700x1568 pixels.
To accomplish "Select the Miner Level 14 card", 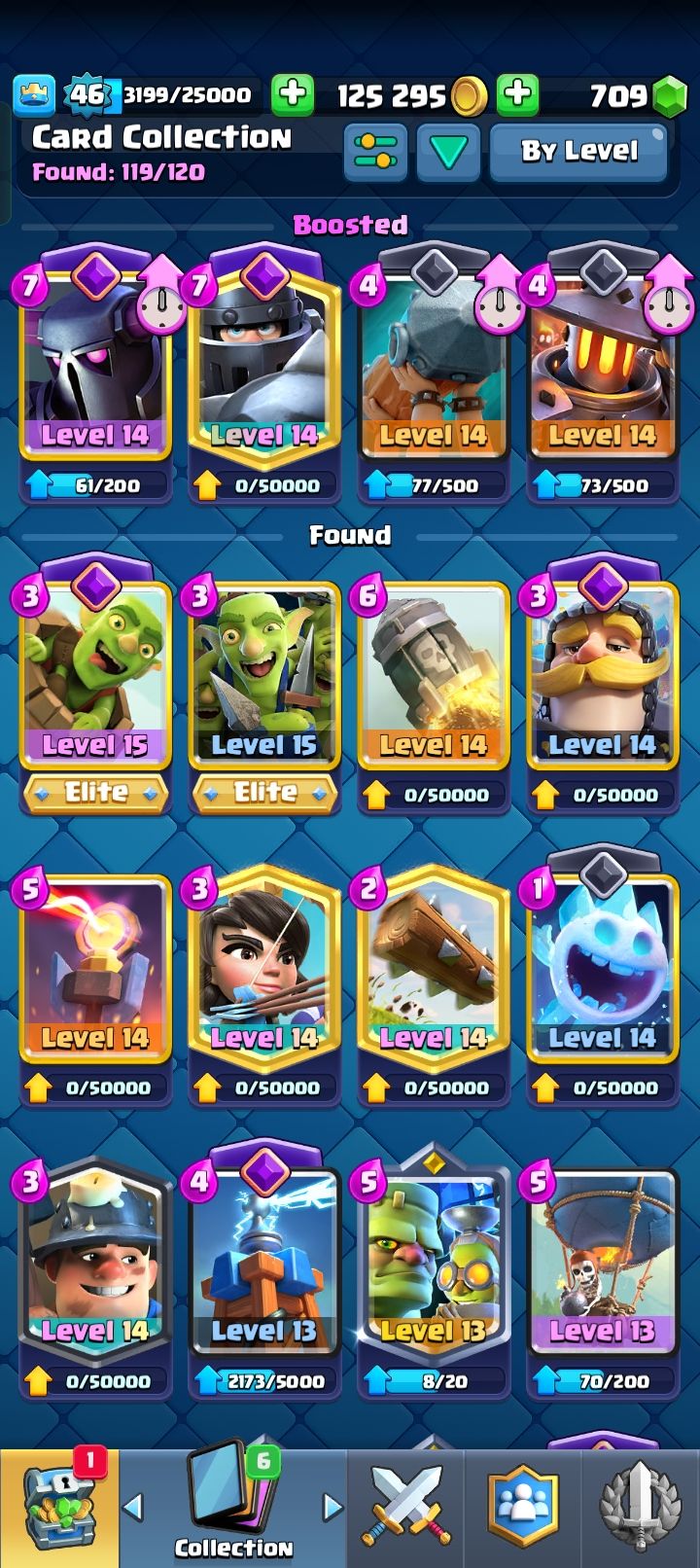I will (x=95, y=1265).
